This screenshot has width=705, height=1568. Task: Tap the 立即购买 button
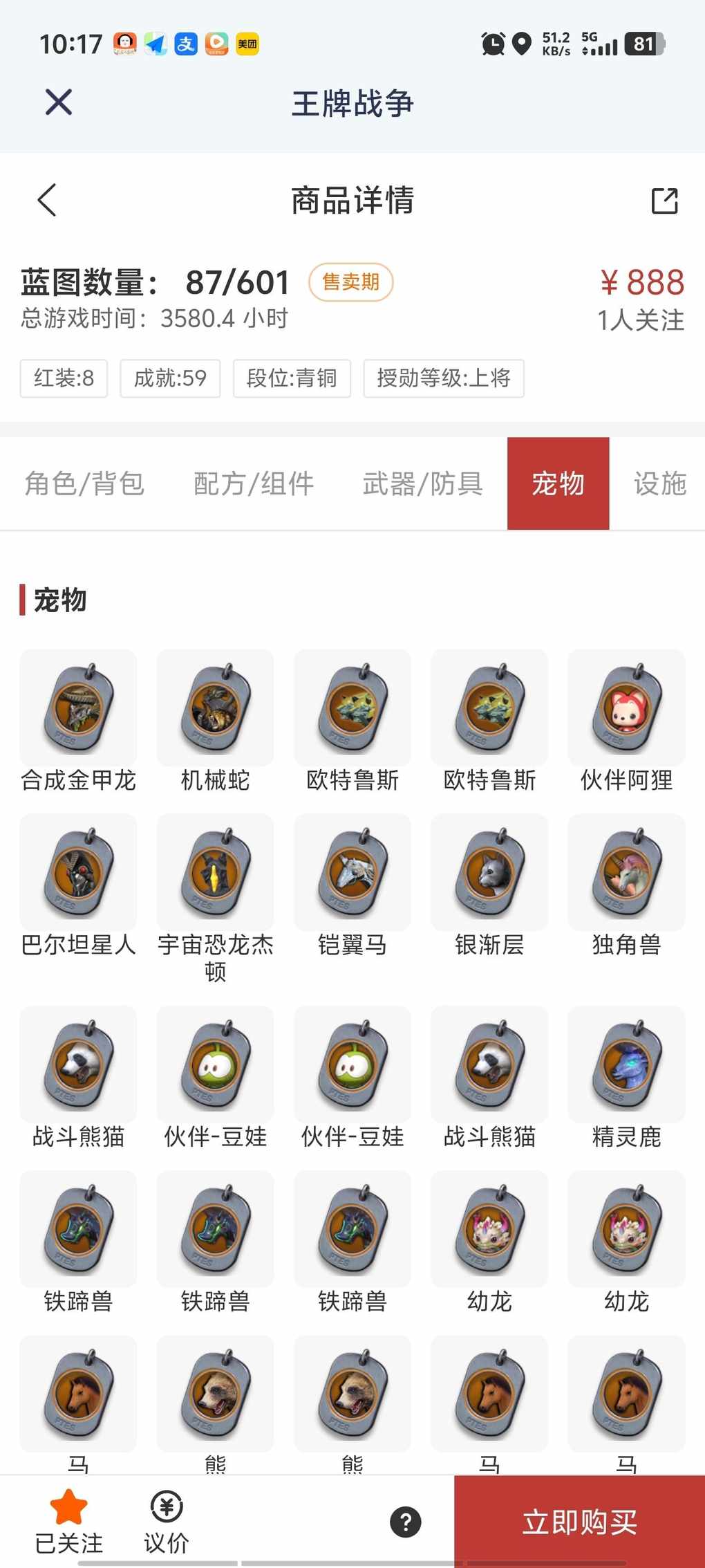pos(579,1522)
